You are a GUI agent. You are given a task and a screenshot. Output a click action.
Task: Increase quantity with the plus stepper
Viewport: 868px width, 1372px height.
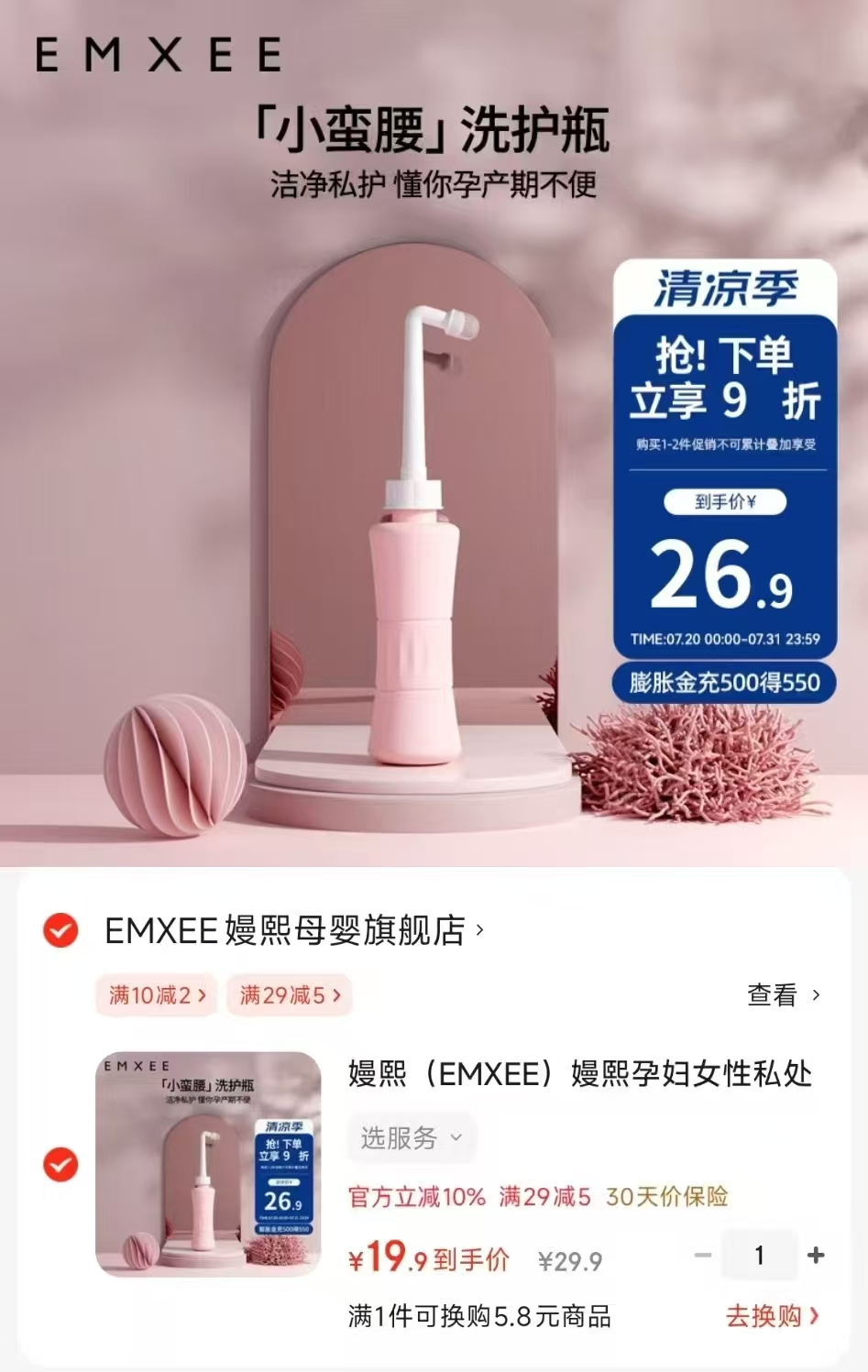[x=817, y=1256]
